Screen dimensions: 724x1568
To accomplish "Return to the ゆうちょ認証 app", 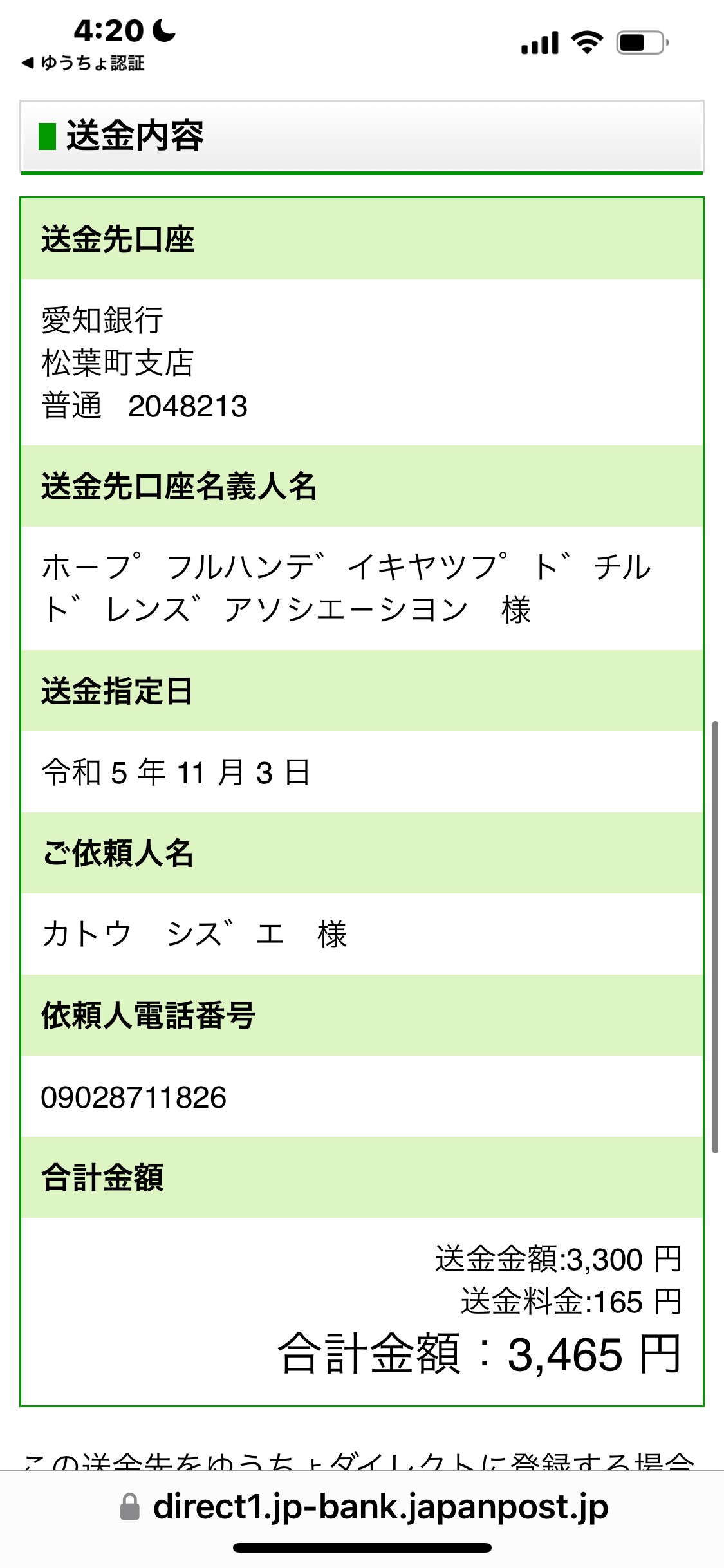I will click(x=83, y=63).
